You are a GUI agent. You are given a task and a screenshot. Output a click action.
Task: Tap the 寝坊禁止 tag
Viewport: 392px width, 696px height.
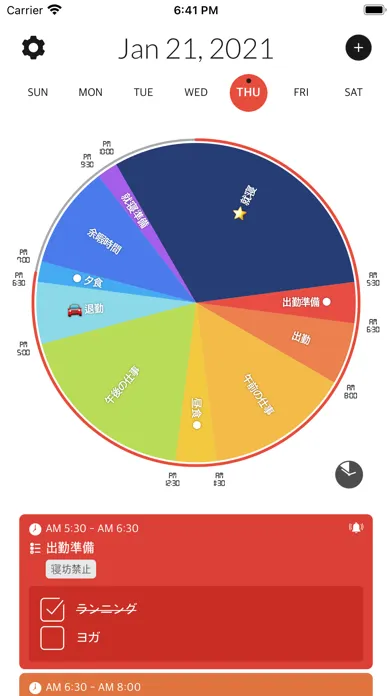point(71,570)
